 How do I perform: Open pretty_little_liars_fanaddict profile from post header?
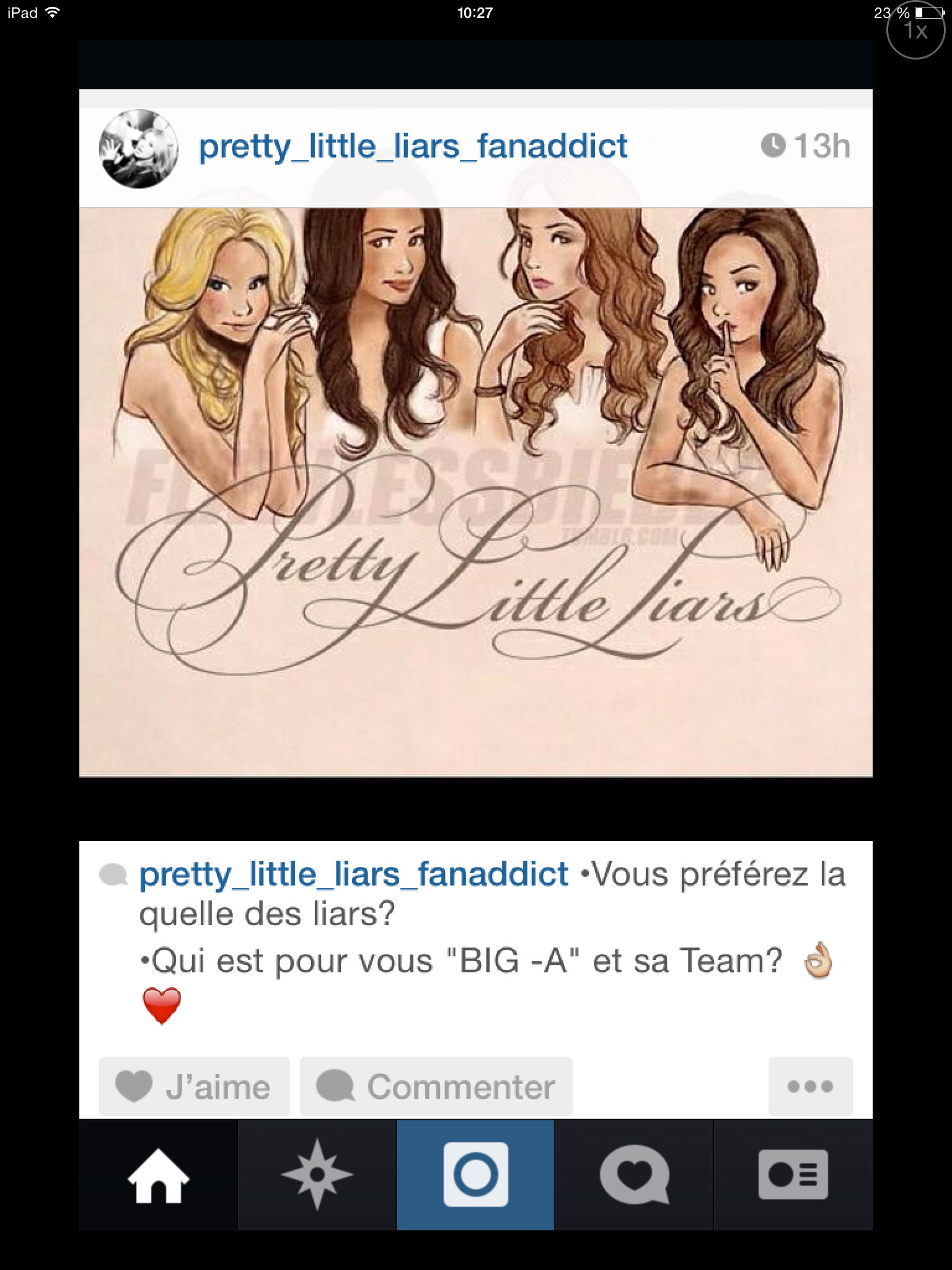click(413, 146)
